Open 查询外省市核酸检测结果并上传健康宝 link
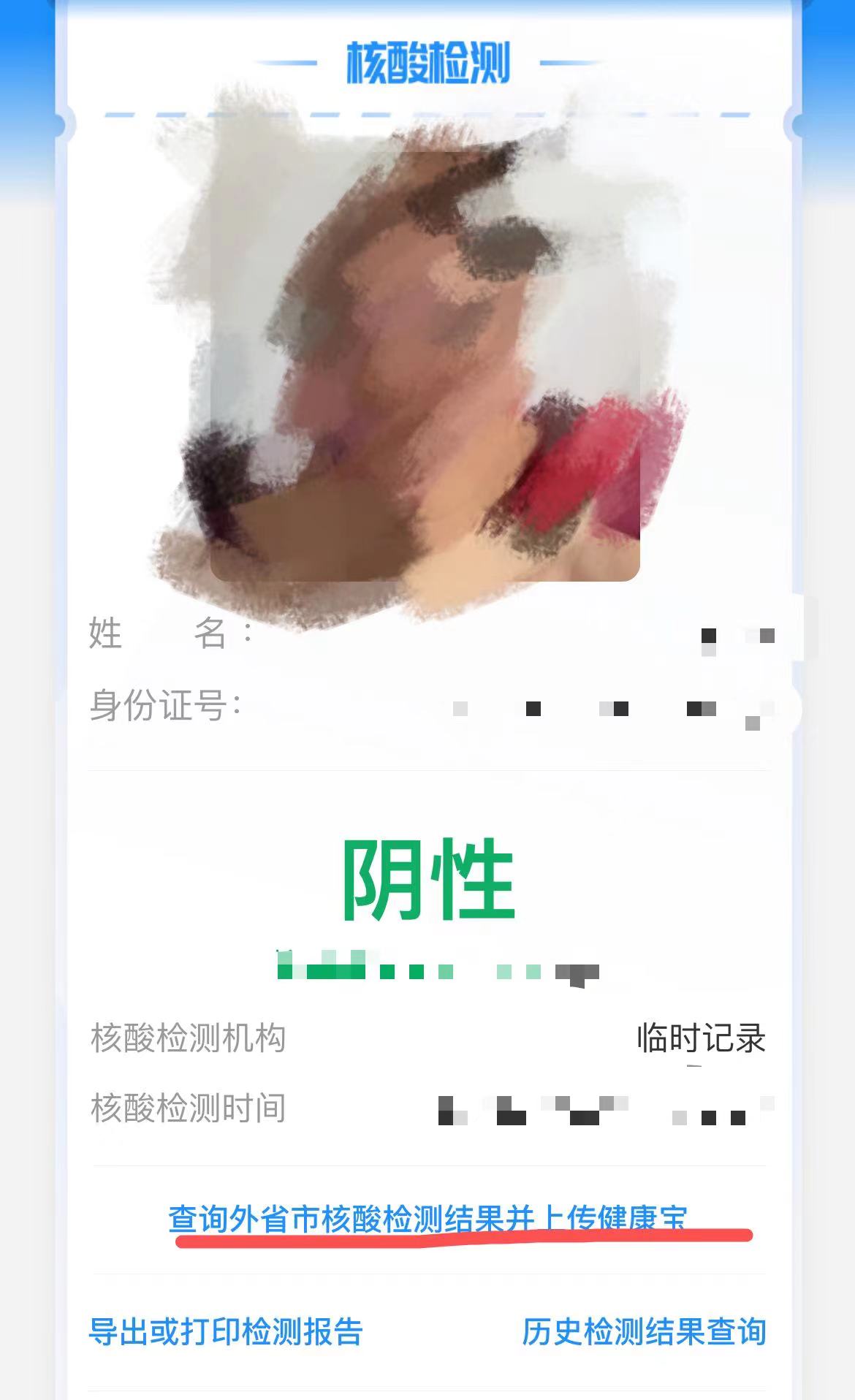The image size is (855, 1400). coord(427,1218)
